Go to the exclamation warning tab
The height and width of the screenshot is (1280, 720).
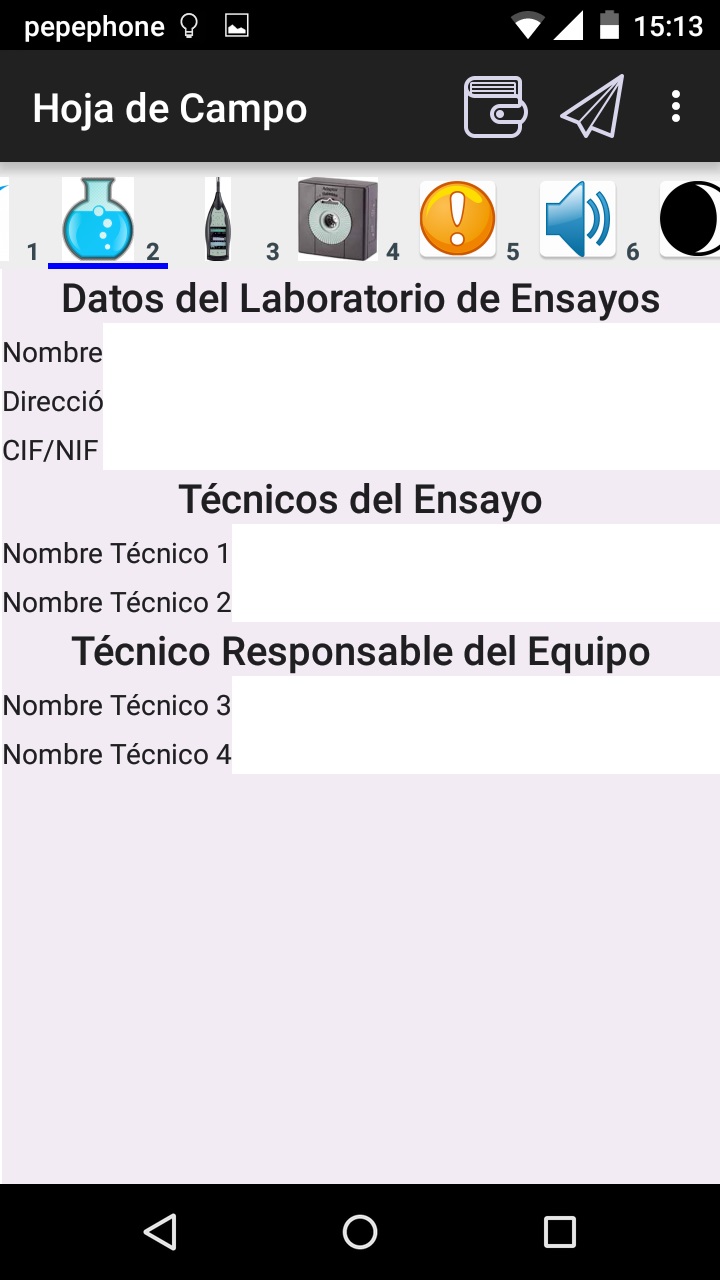457,219
